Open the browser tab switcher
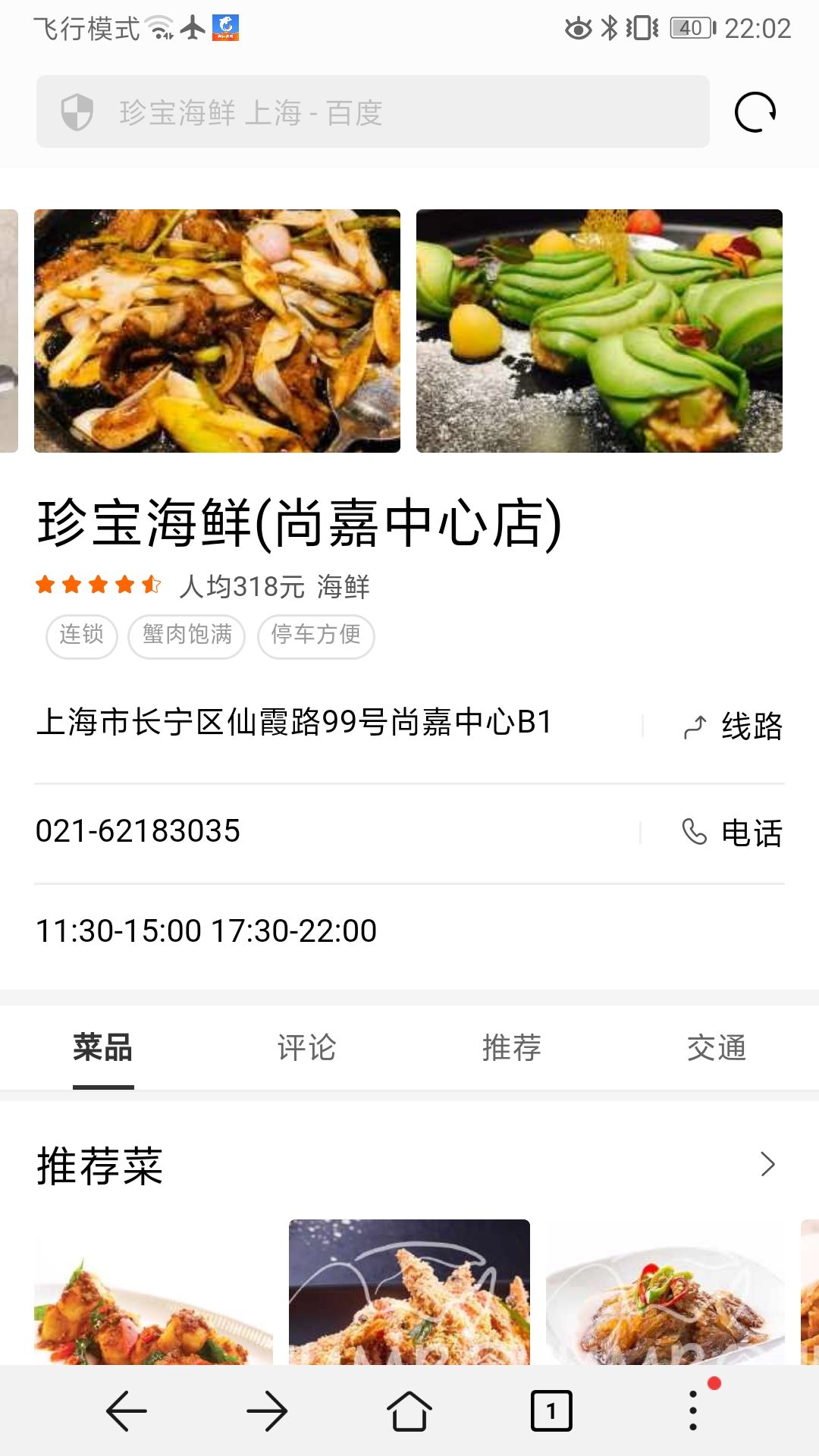The width and height of the screenshot is (819, 1456). pos(551,1411)
